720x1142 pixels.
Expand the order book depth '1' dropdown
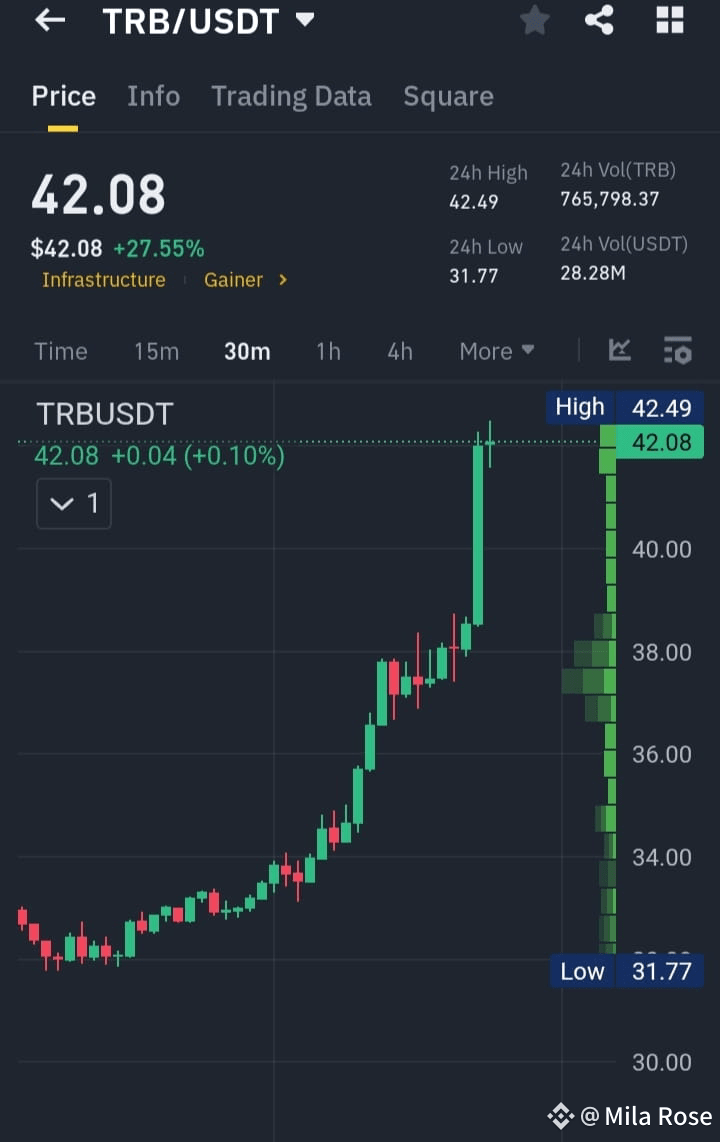pos(73,503)
